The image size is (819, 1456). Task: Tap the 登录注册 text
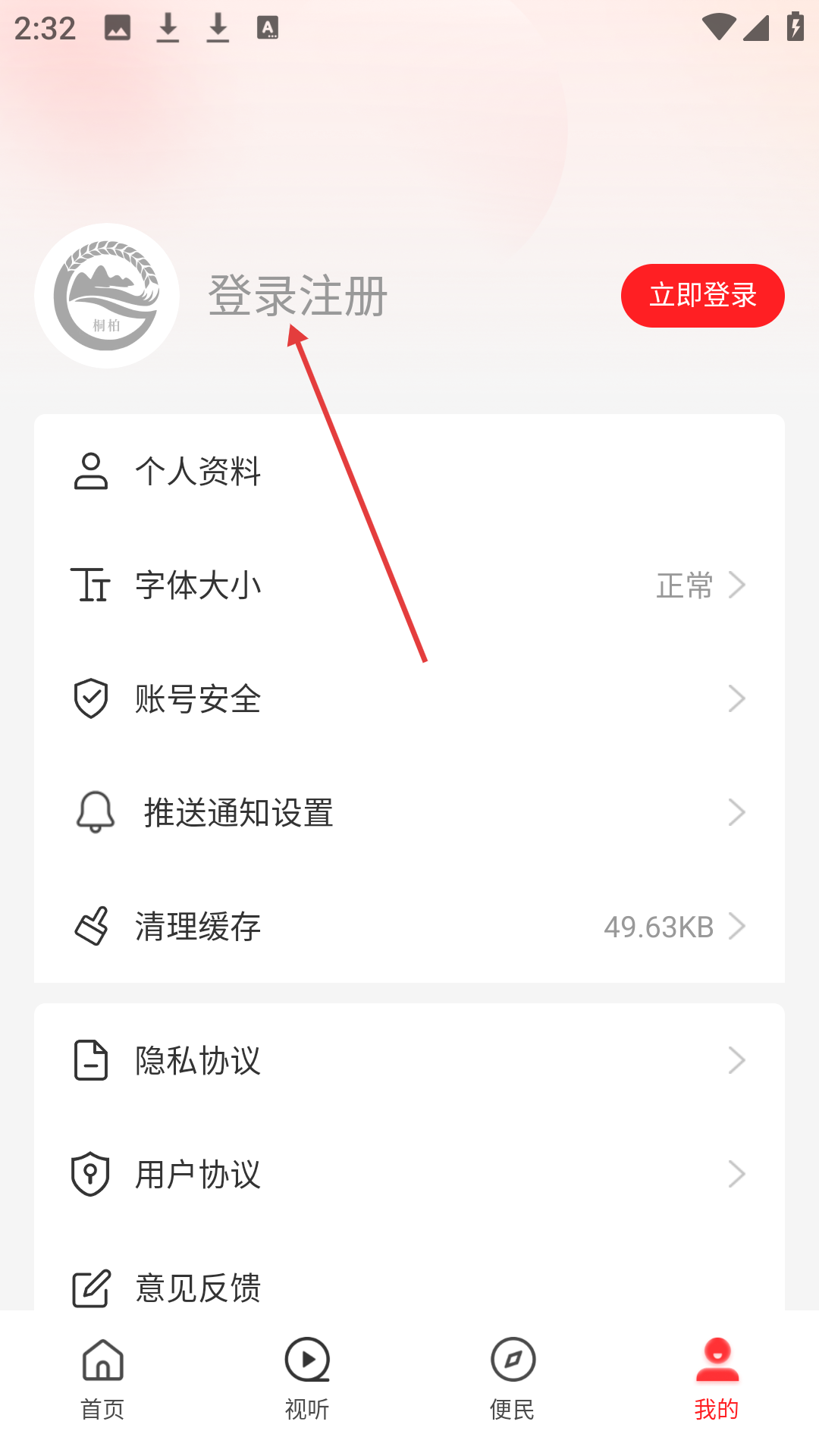pos(298,296)
